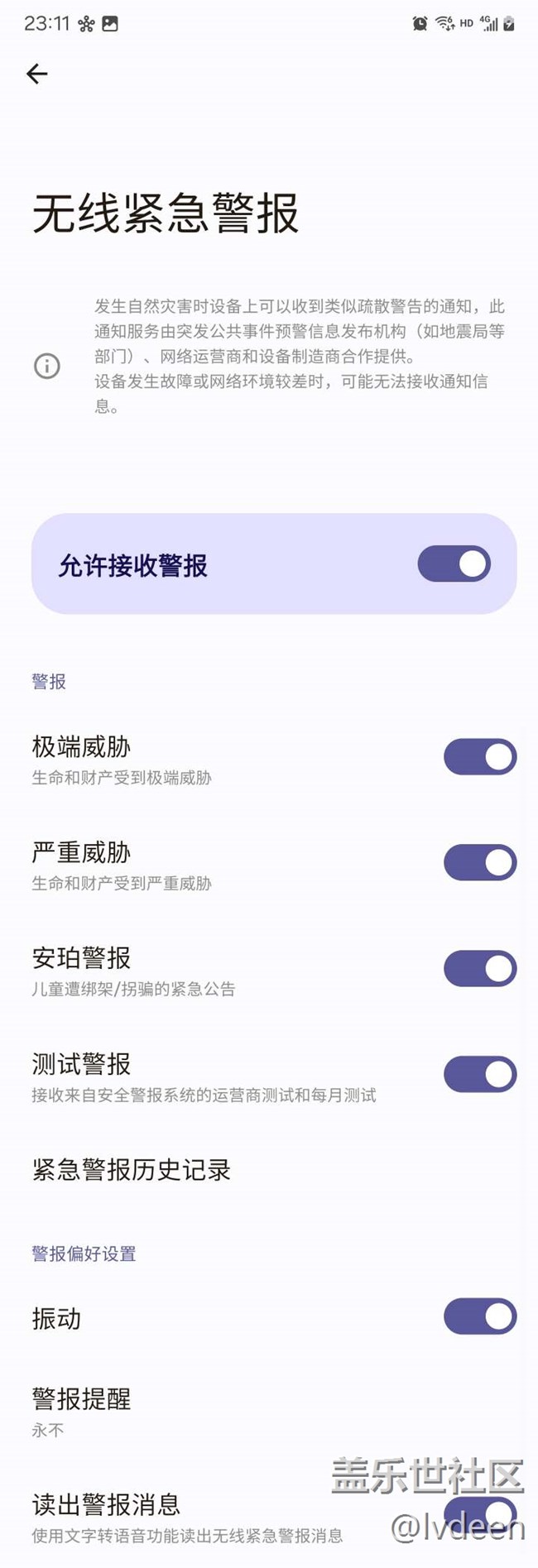Switch off 测试警报
The image size is (538, 1568).
480,1074
